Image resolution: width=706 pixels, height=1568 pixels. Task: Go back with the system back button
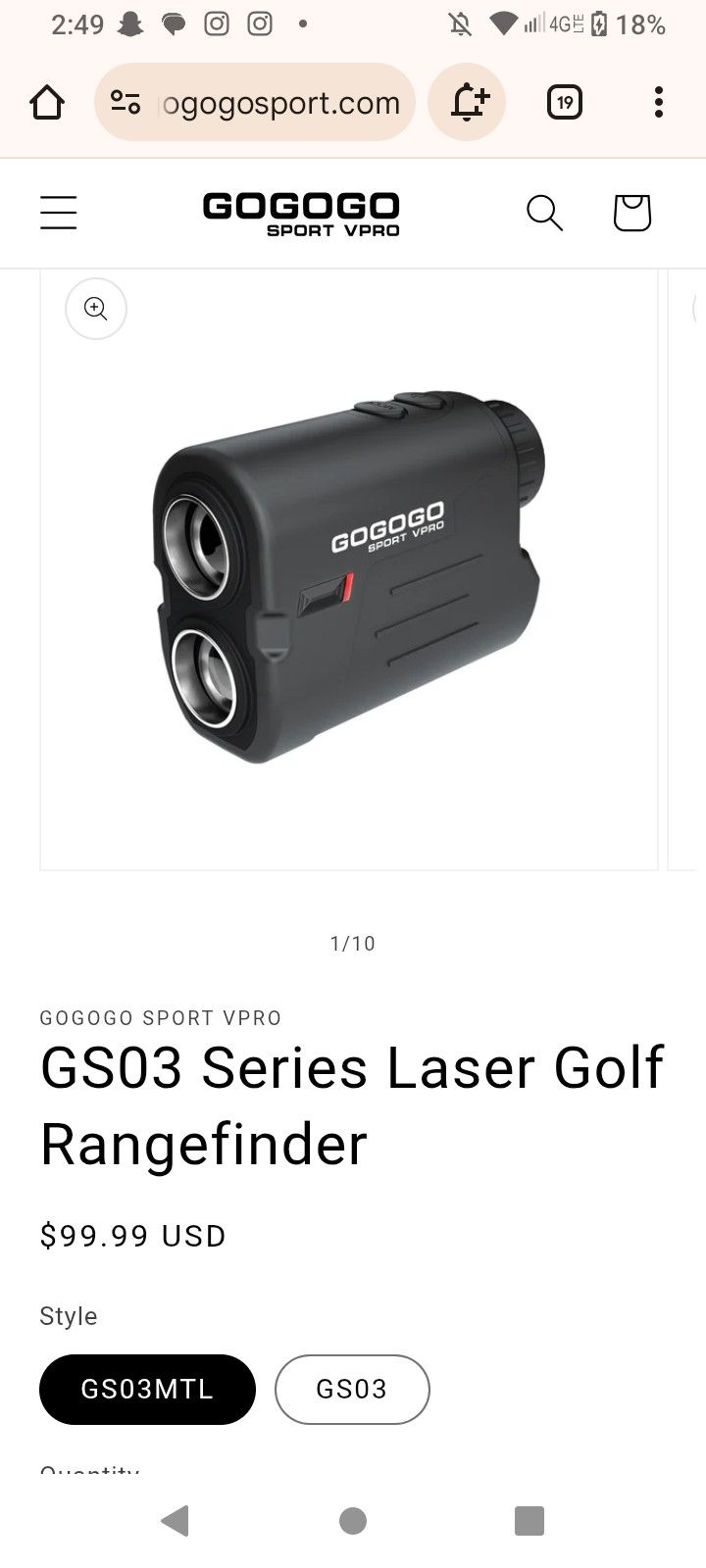175,1520
